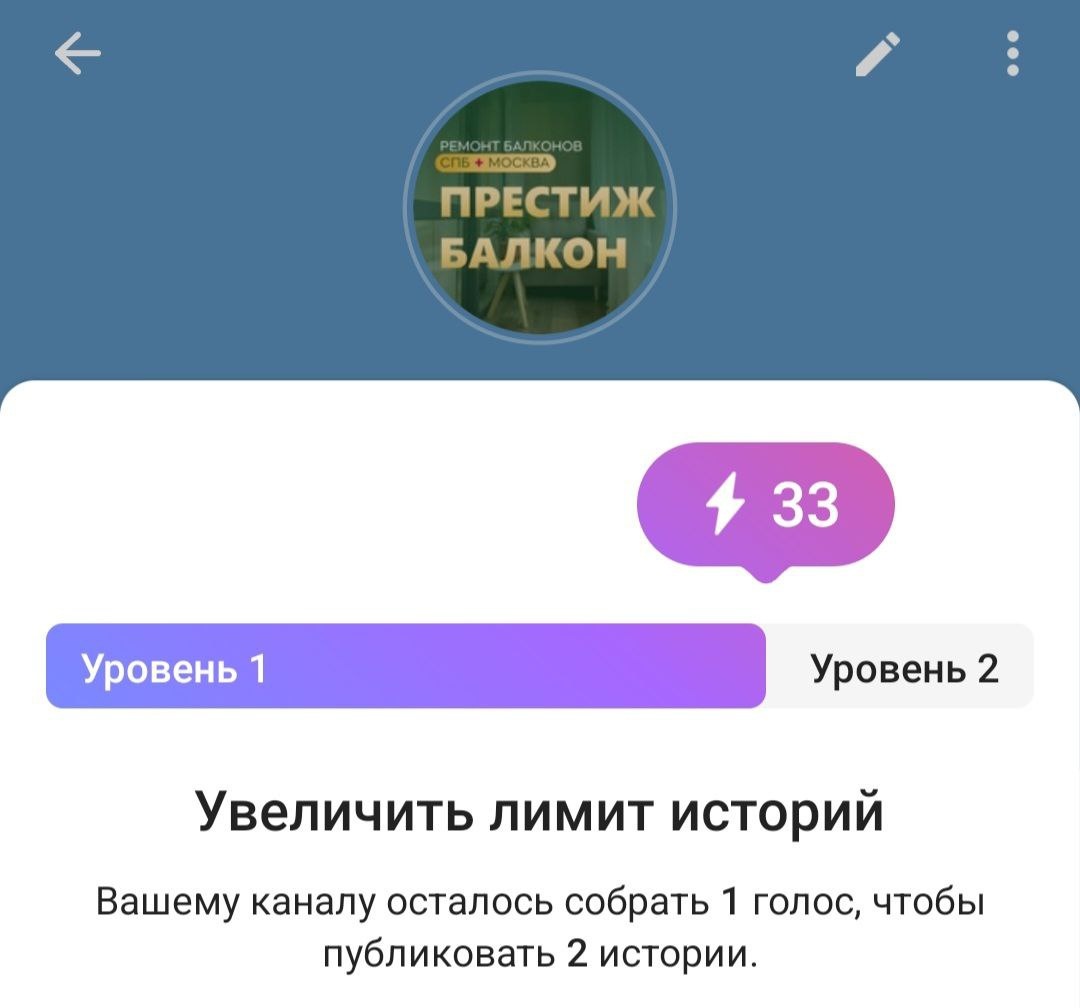Tap the pencil edit icon
The width and height of the screenshot is (1080, 1008).
pos(878,54)
